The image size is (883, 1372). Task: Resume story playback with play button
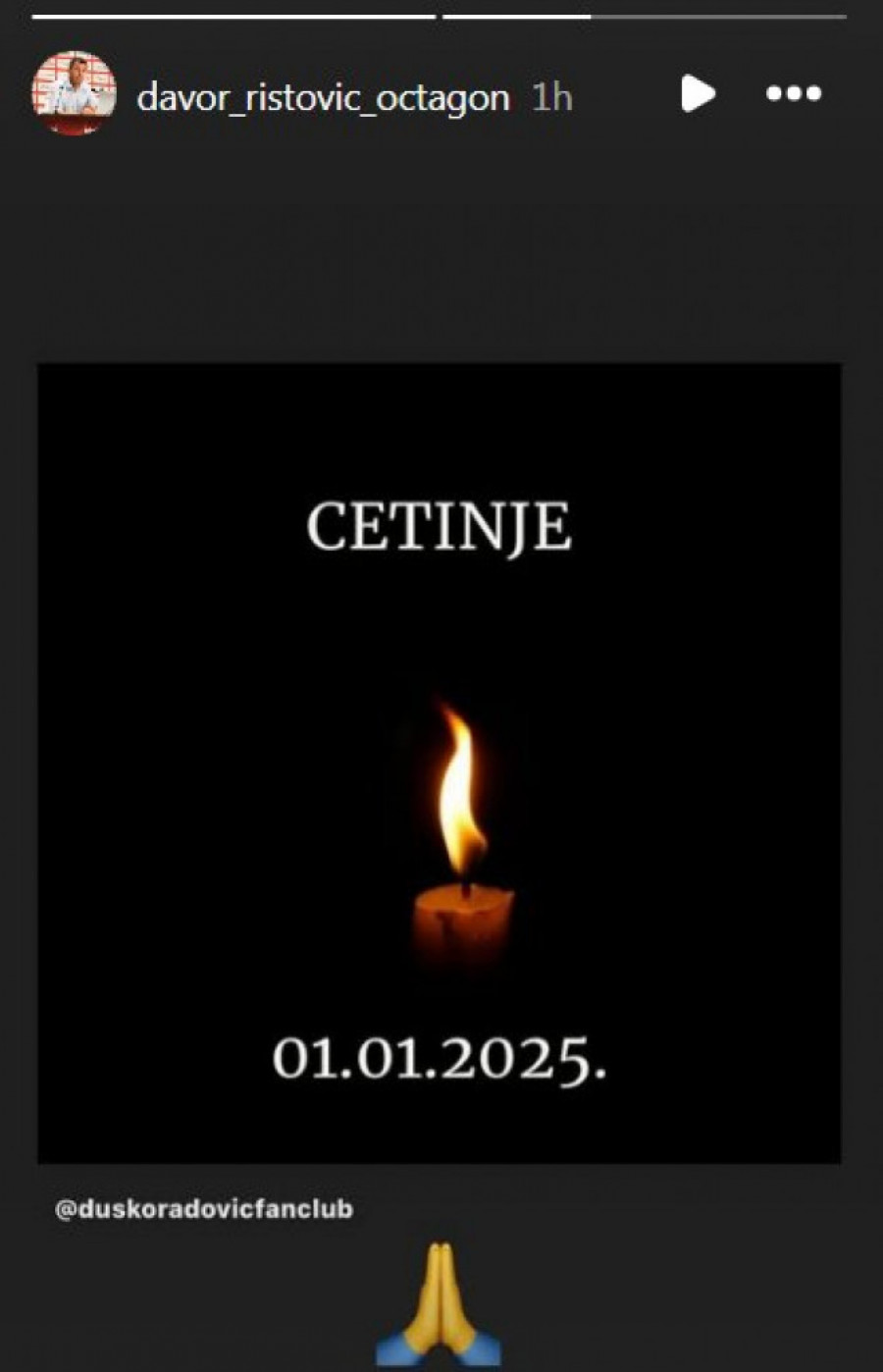pos(698,94)
